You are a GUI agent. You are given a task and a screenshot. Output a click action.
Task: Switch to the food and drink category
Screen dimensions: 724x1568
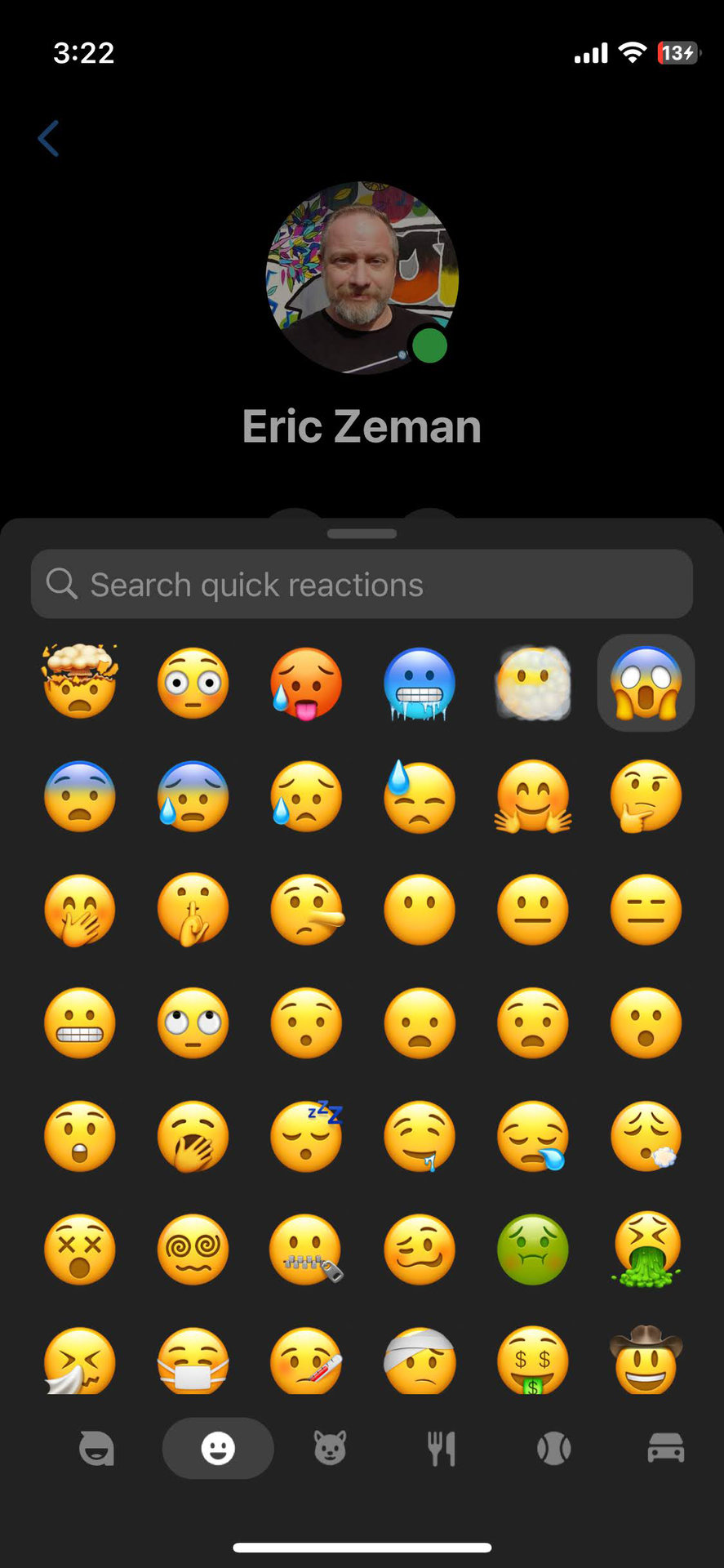442,1448
